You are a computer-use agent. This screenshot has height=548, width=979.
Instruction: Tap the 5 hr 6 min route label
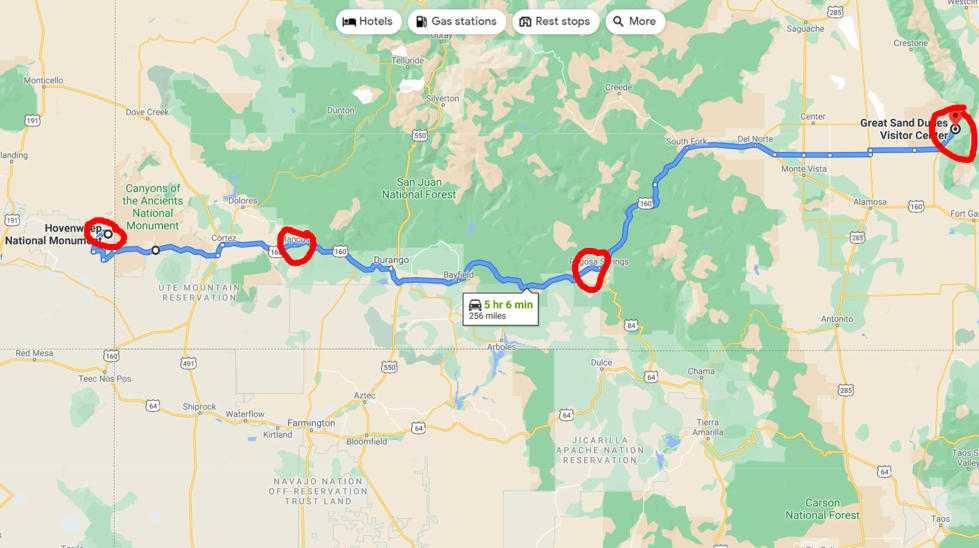502,309
